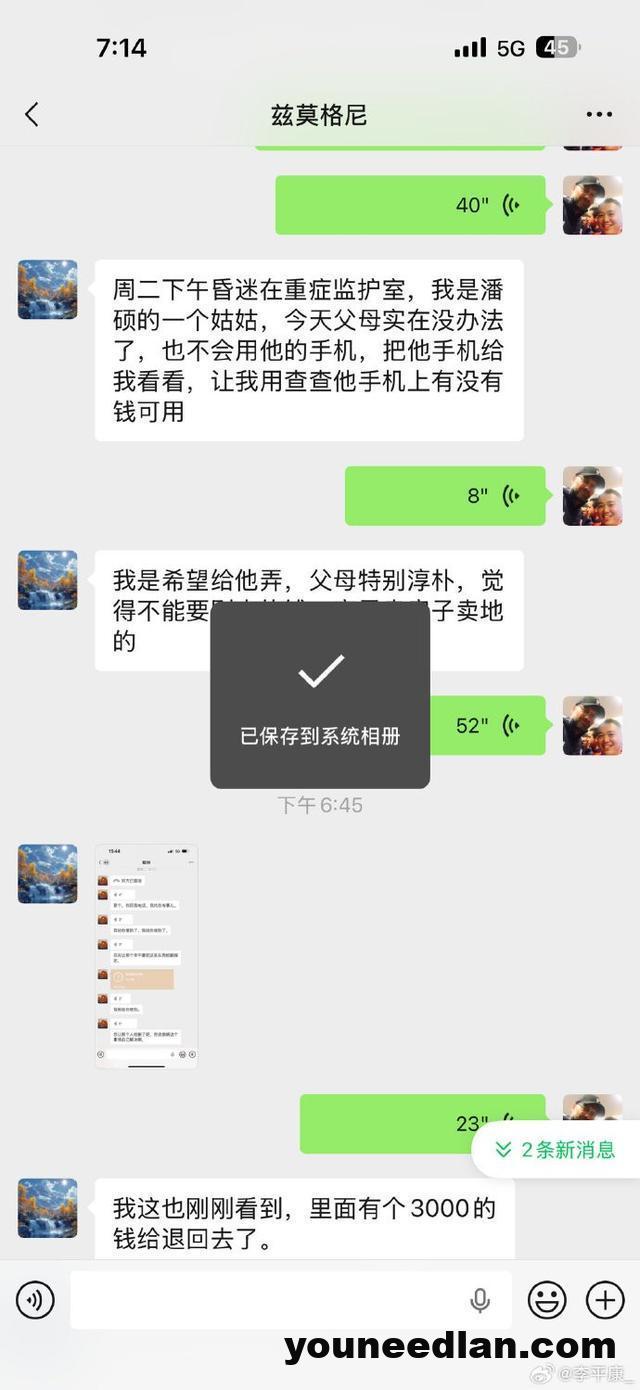Open the chat overflow menu
Screen dimensions: 640x1390
click(x=599, y=115)
